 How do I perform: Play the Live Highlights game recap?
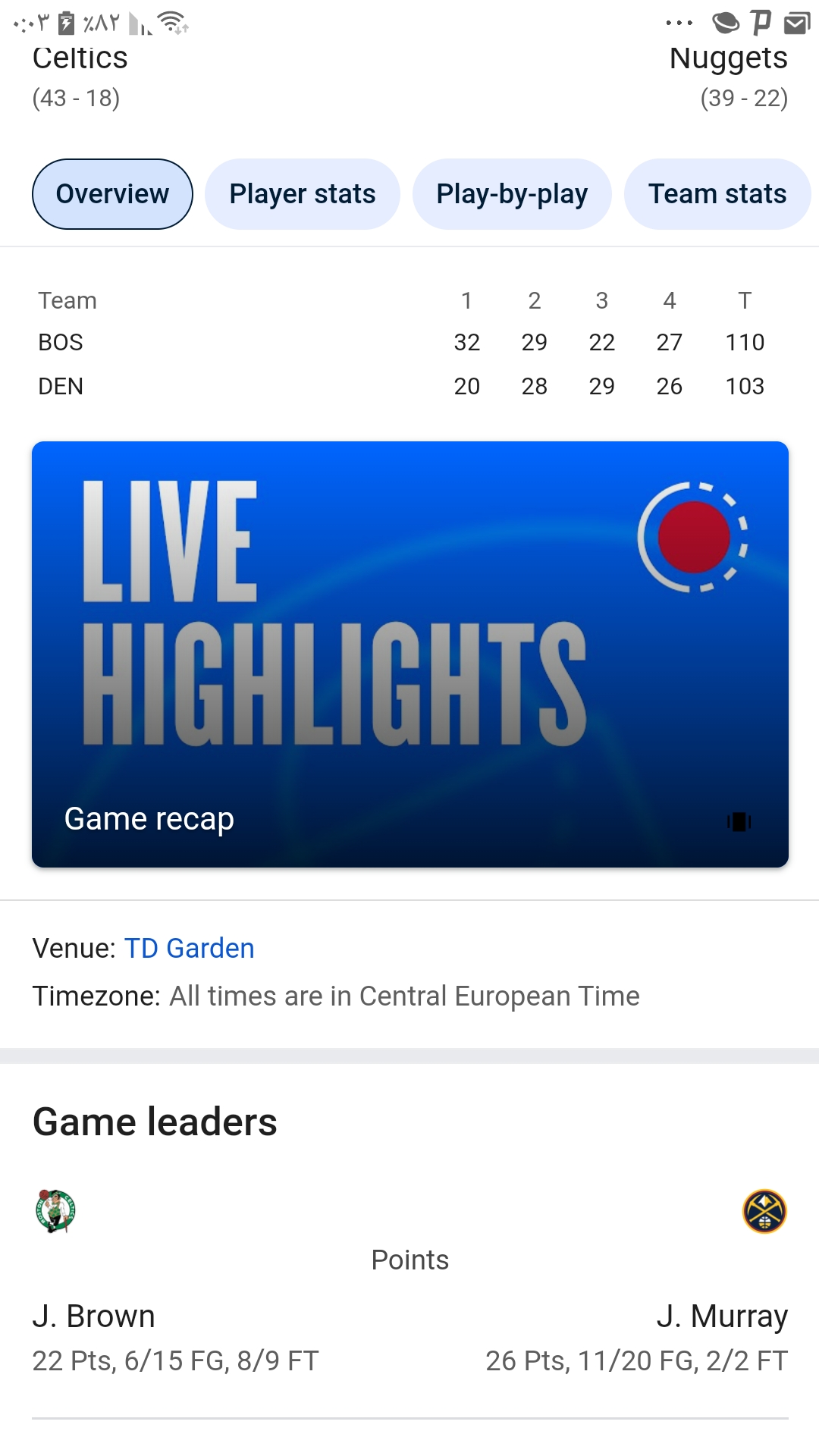pyautogui.click(x=410, y=654)
